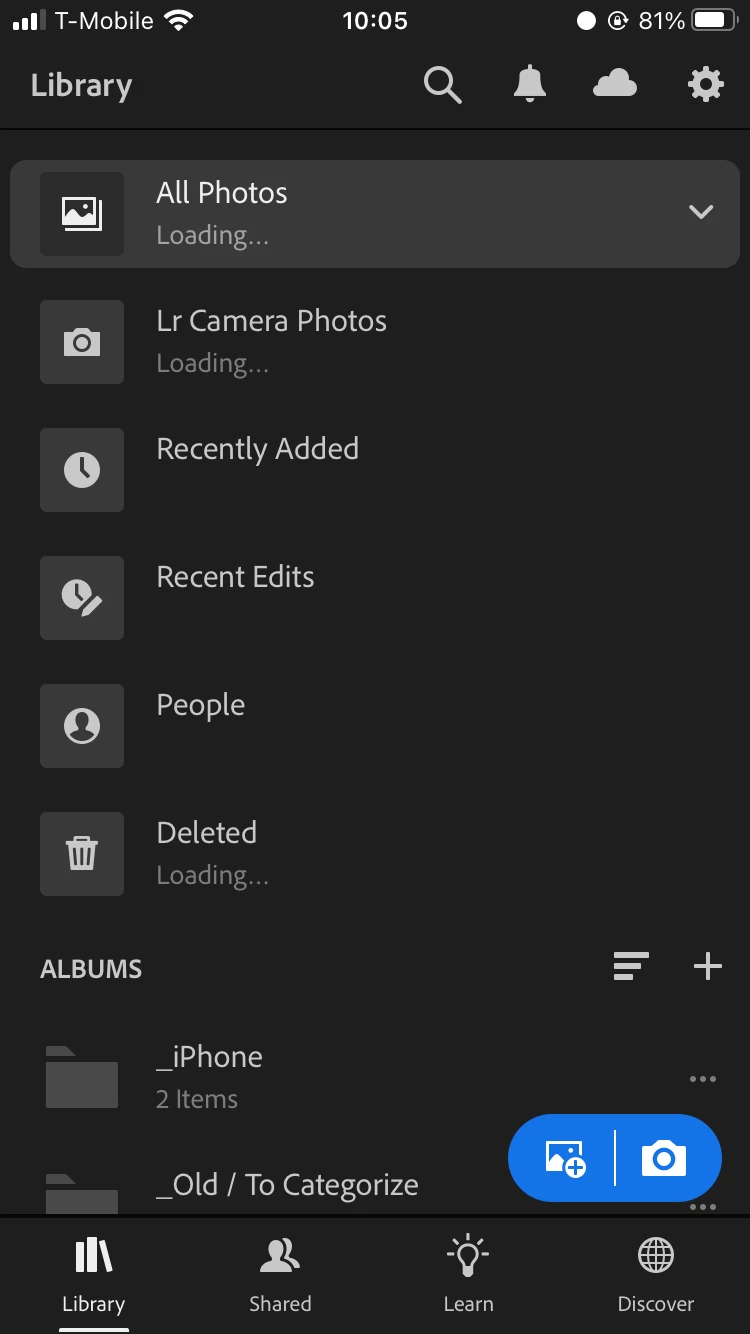Select the Discover tab
The width and height of the screenshot is (750, 1334).
tap(656, 1275)
